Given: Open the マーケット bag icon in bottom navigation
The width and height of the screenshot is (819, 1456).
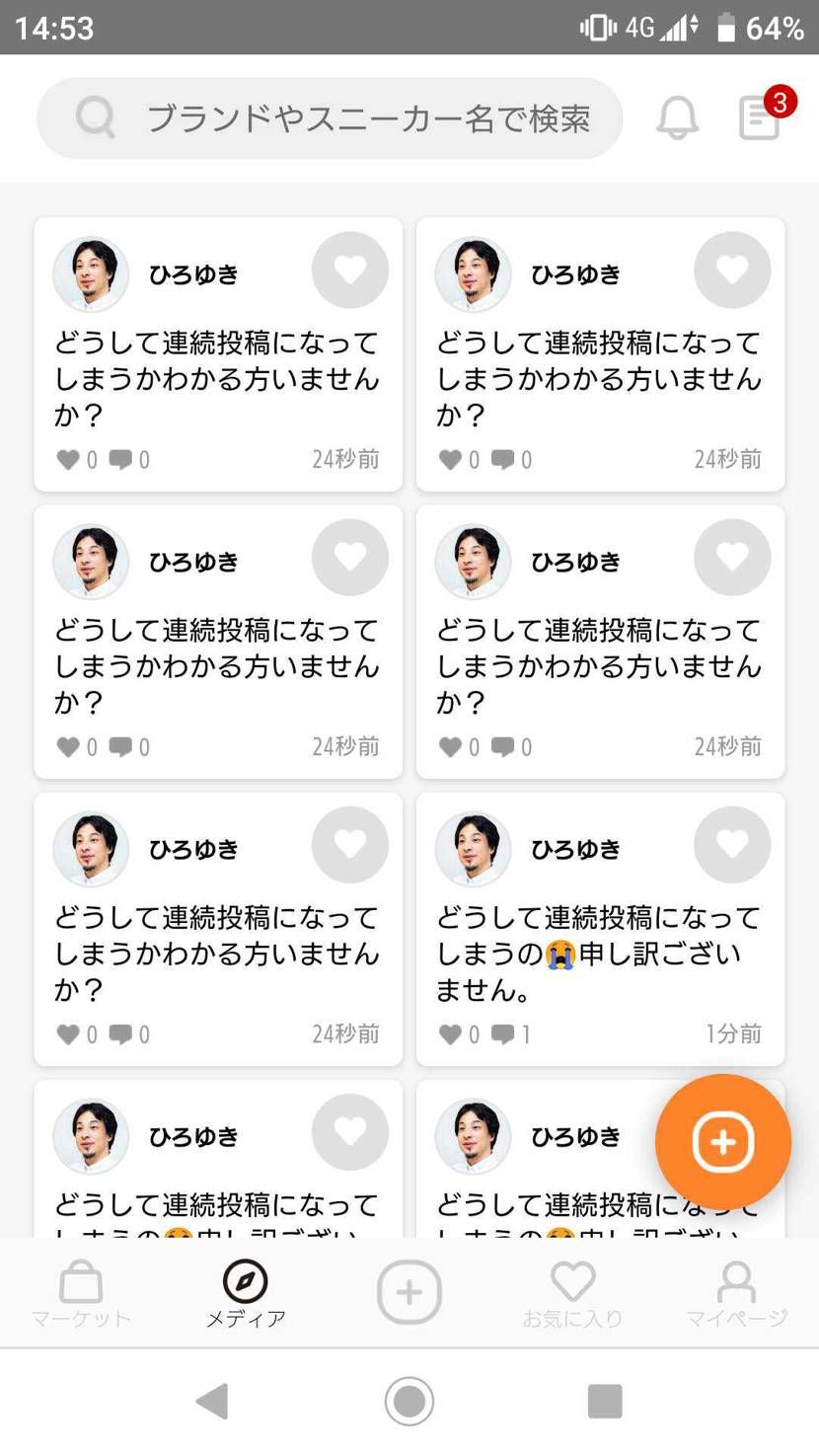Looking at the screenshot, I should [80, 1282].
